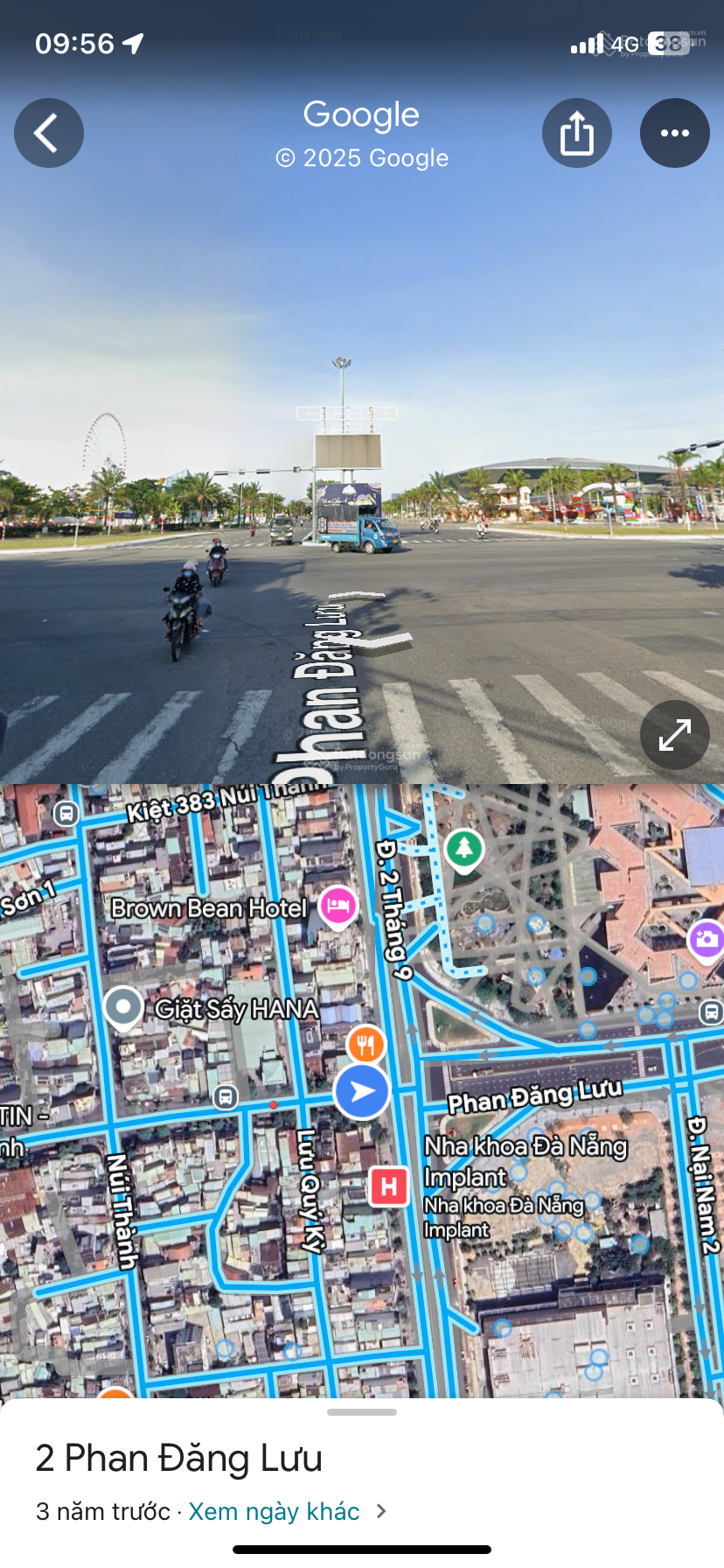Select the Brown Bean Hotel pin

click(338, 906)
